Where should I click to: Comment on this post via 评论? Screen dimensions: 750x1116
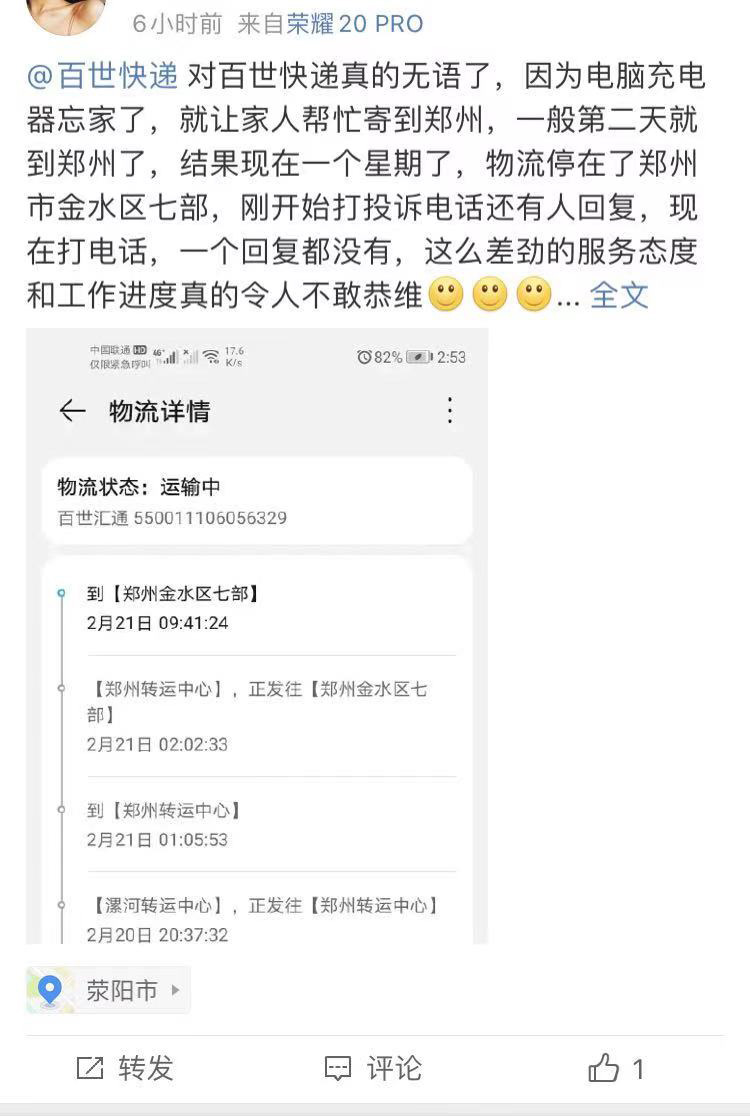coord(373,1068)
